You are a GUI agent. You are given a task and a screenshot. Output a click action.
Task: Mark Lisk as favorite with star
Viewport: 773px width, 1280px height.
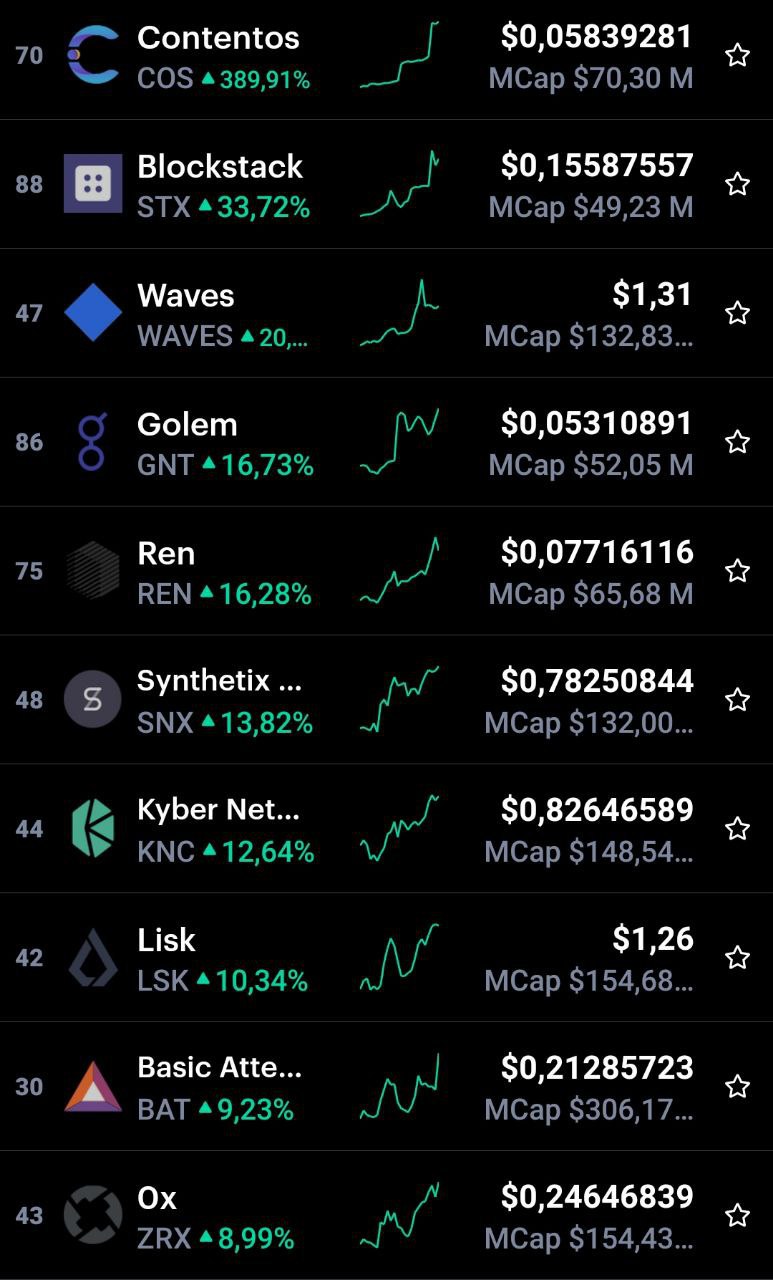tap(737, 958)
